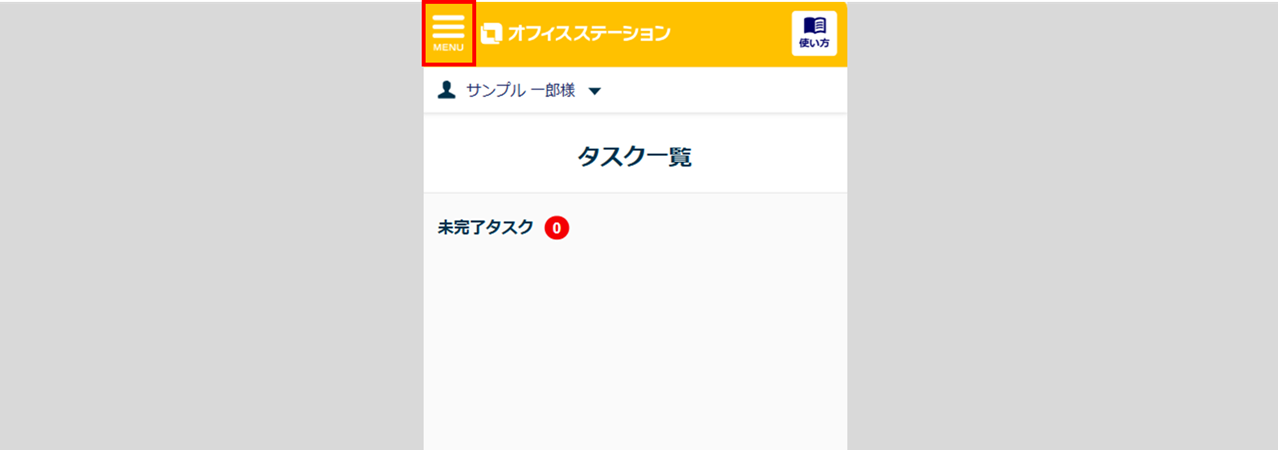Open the 使い方 guide
The image size is (1278, 450).
(814, 33)
